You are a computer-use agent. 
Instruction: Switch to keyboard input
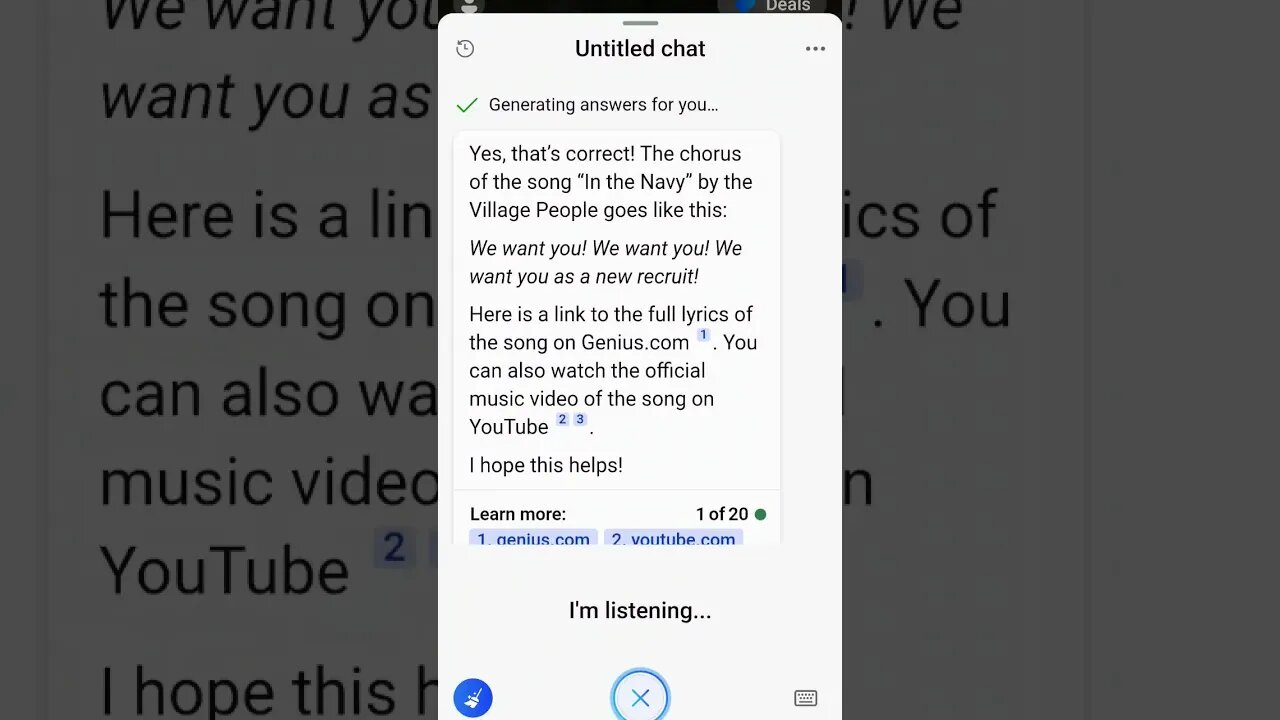point(805,698)
